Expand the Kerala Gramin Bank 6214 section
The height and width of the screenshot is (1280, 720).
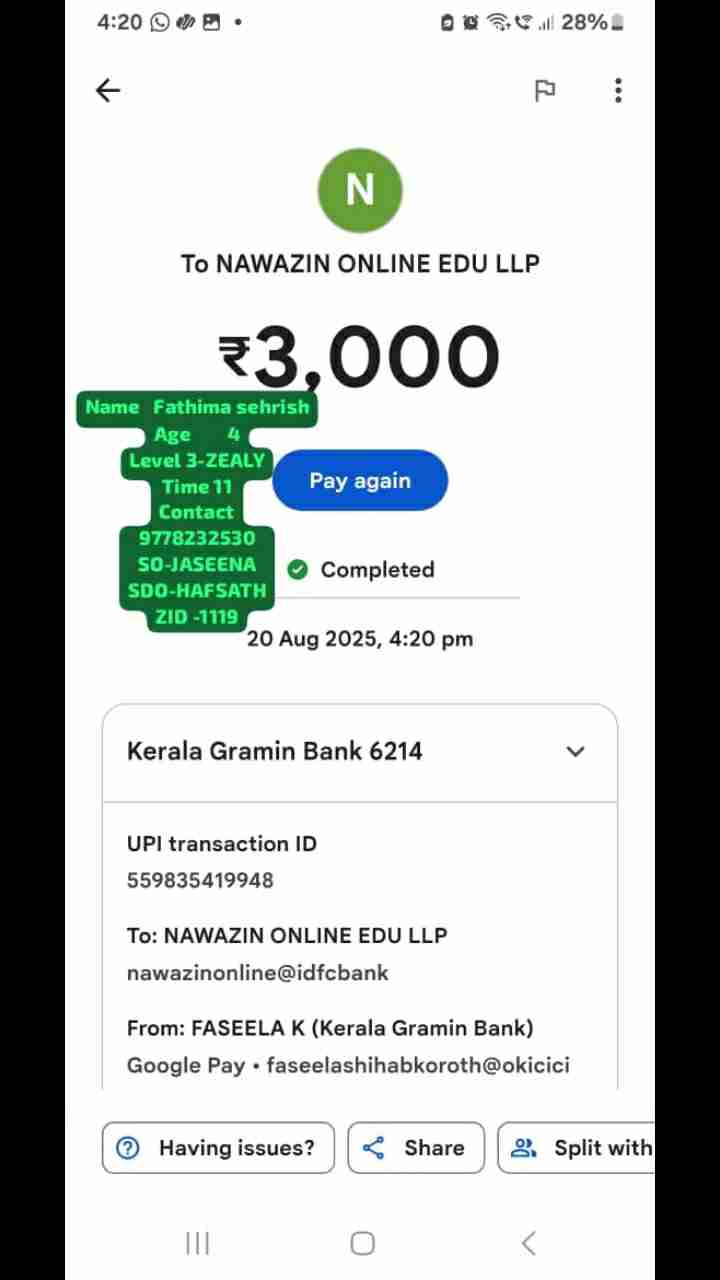pos(575,752)
